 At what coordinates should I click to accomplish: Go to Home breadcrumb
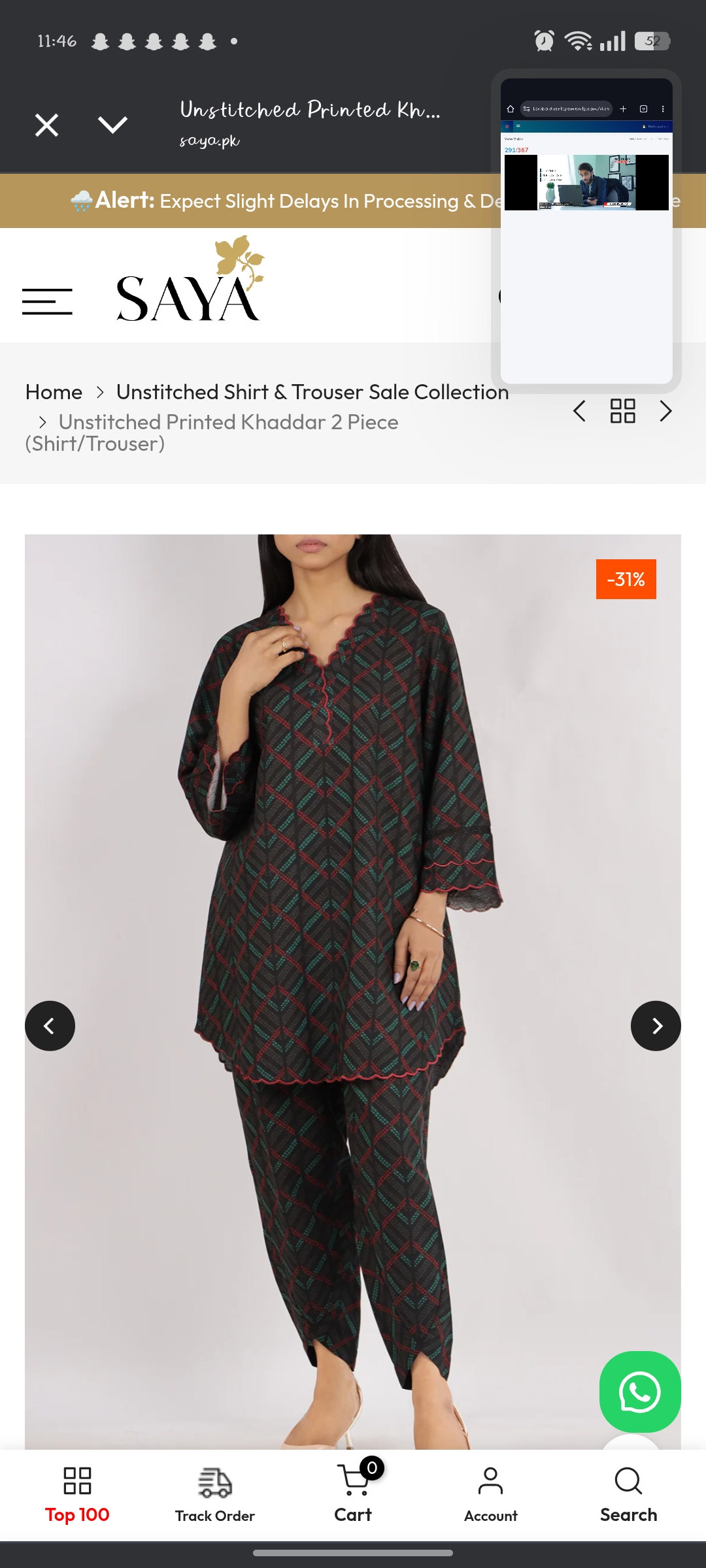54,392
